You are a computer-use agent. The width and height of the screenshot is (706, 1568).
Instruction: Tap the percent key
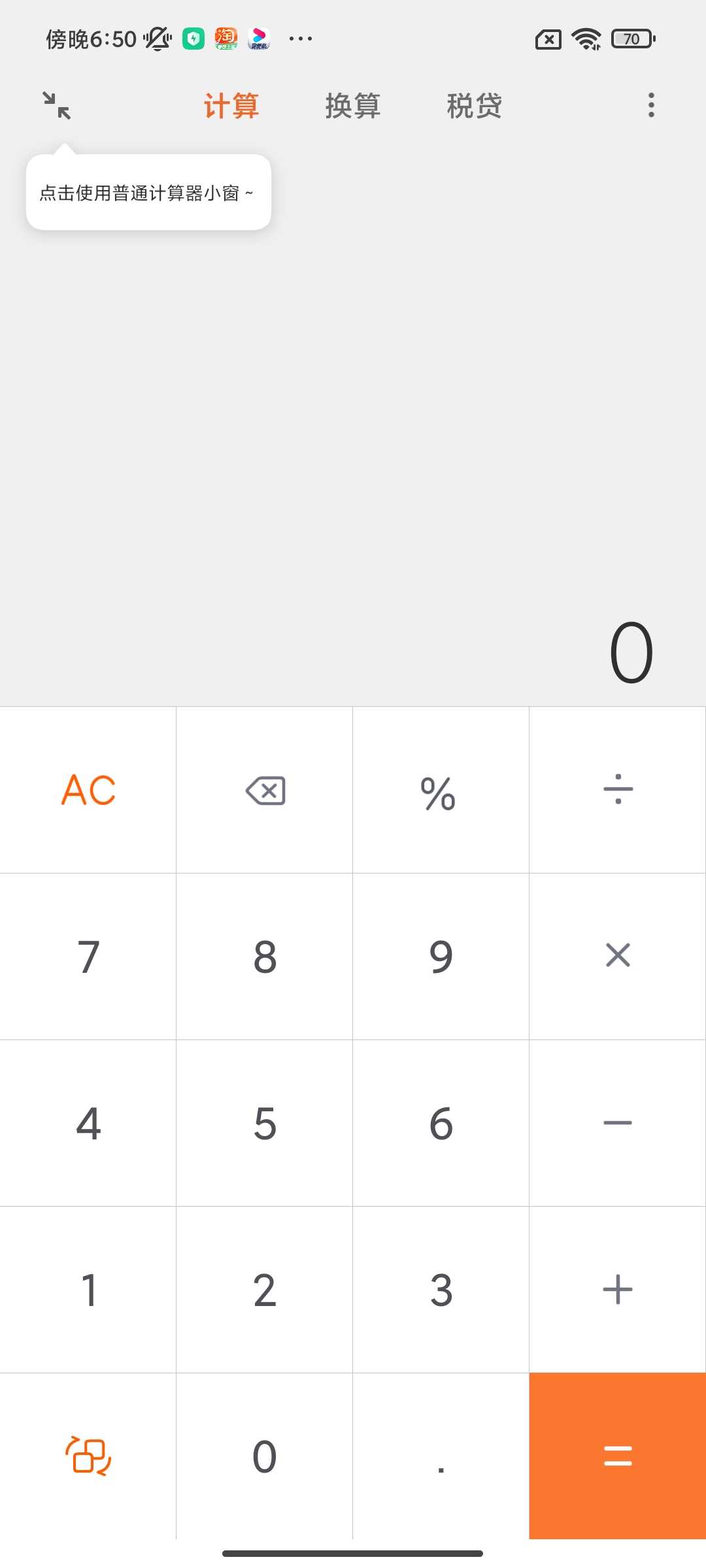click(441, 790)
